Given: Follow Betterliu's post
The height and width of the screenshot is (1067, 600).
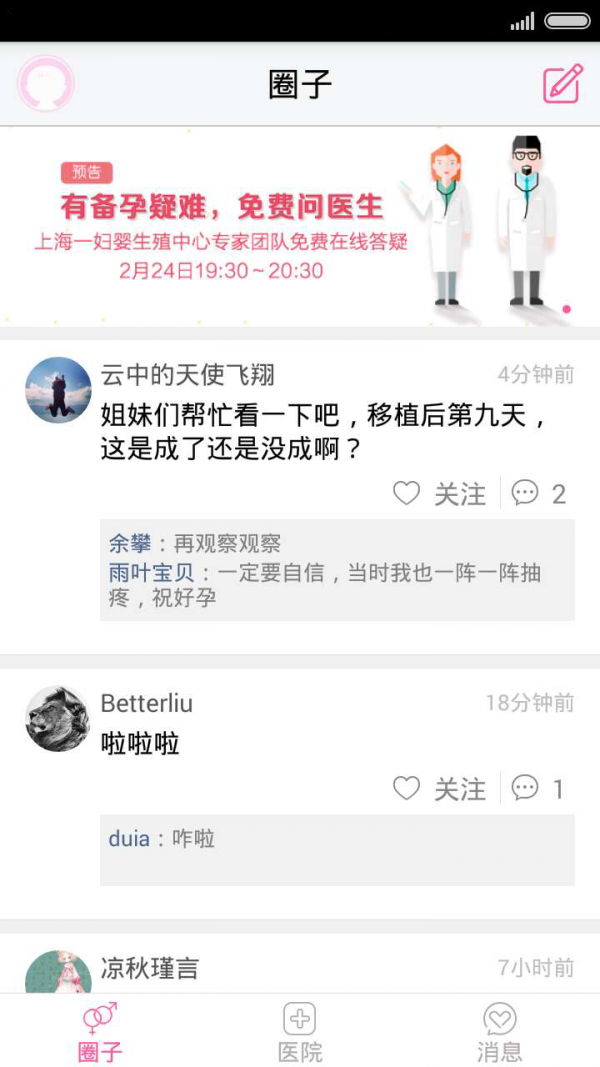Looking at the screenshot, I should 440,789.
